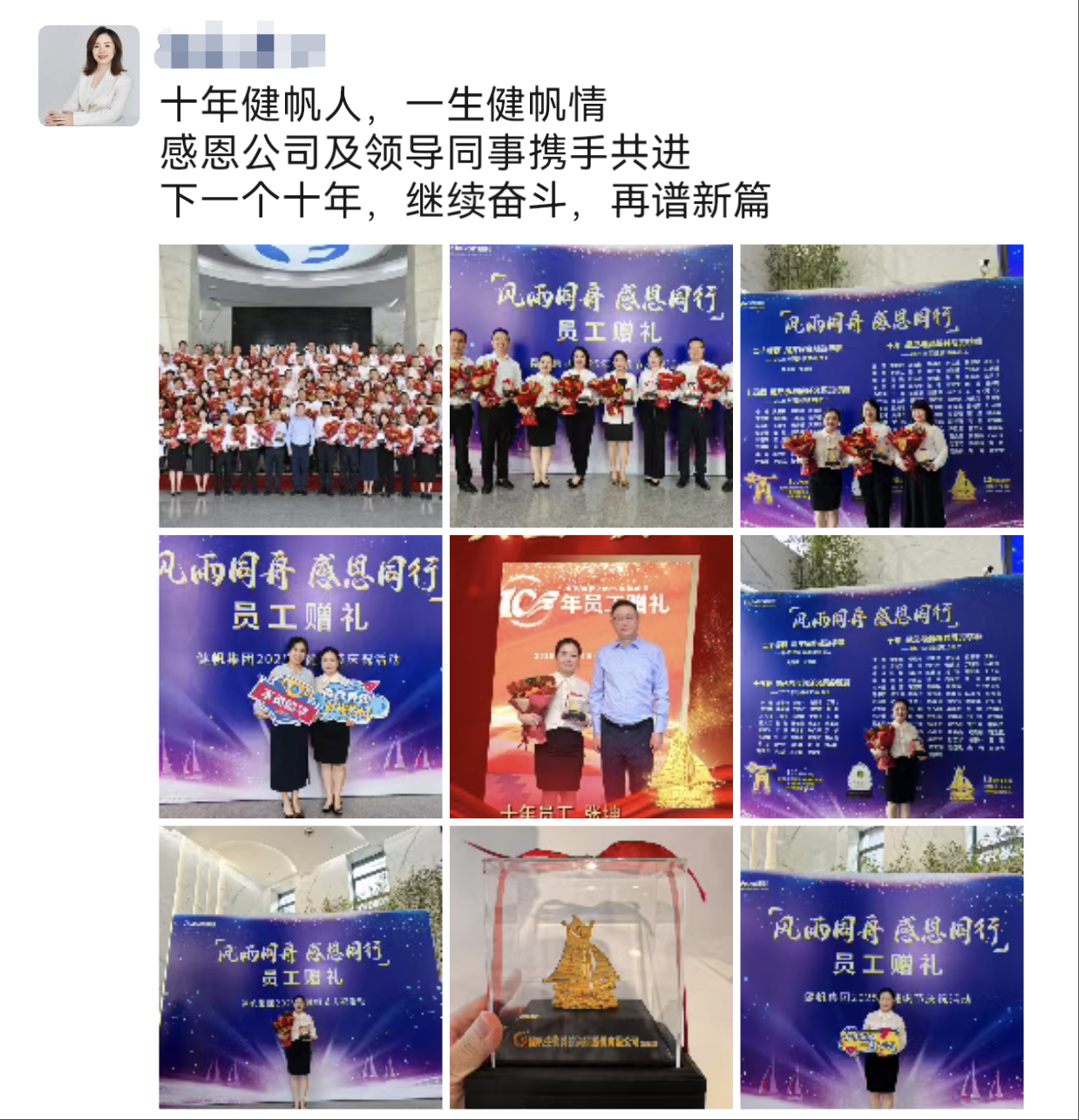
Task: Open last photo of woman holding sign
Action: [881, 967]
